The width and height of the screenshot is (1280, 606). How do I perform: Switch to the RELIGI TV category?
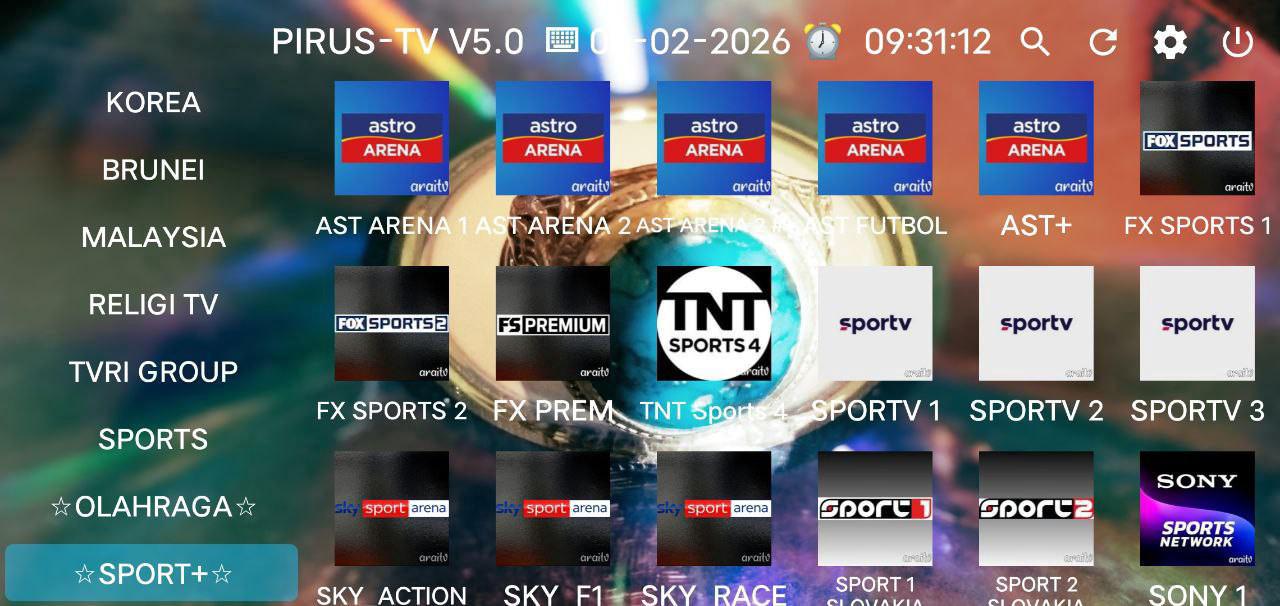tap(153, 304)
